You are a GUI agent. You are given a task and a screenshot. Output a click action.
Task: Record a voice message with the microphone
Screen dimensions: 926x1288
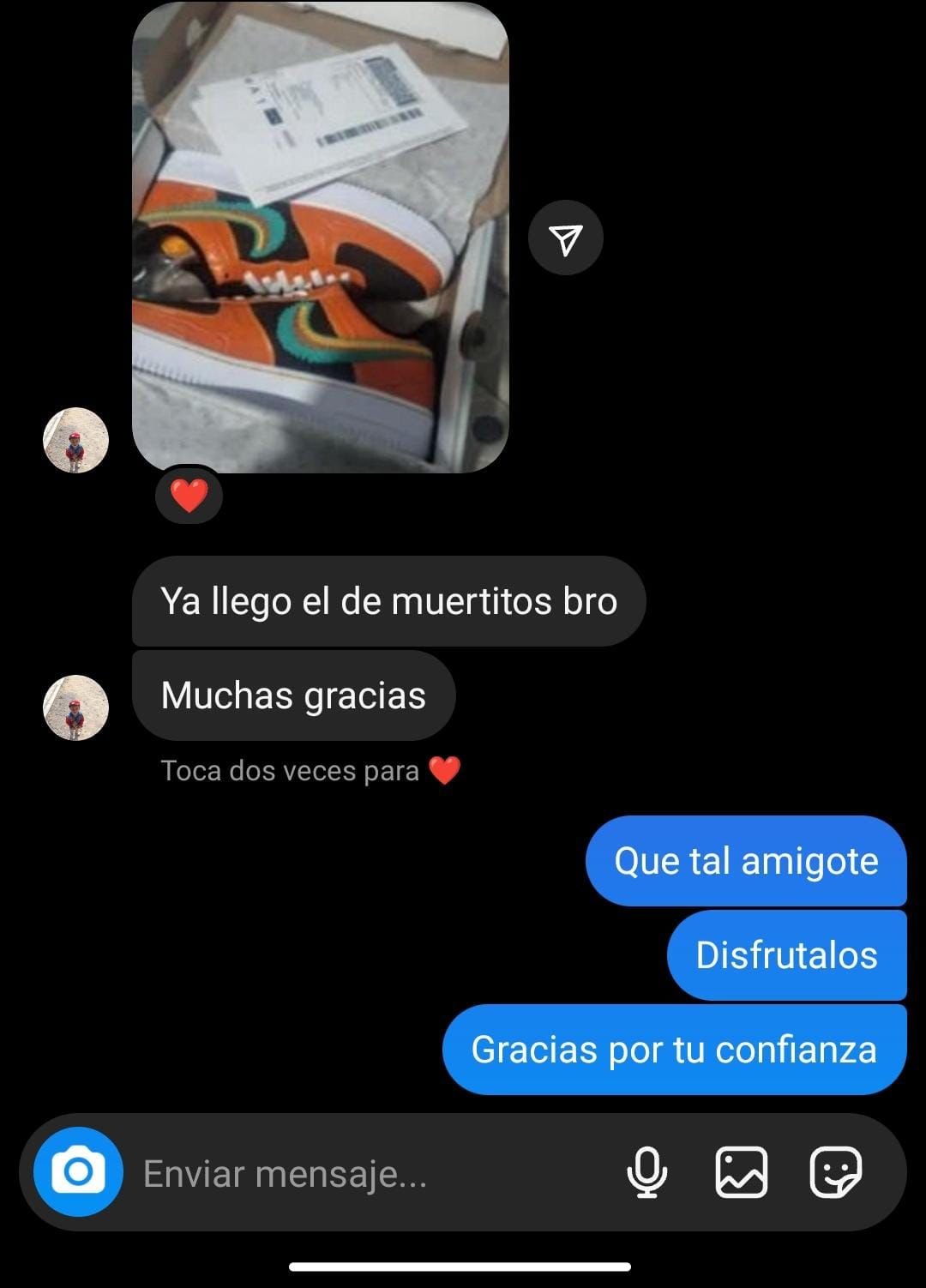click(x=646, y=1171)
